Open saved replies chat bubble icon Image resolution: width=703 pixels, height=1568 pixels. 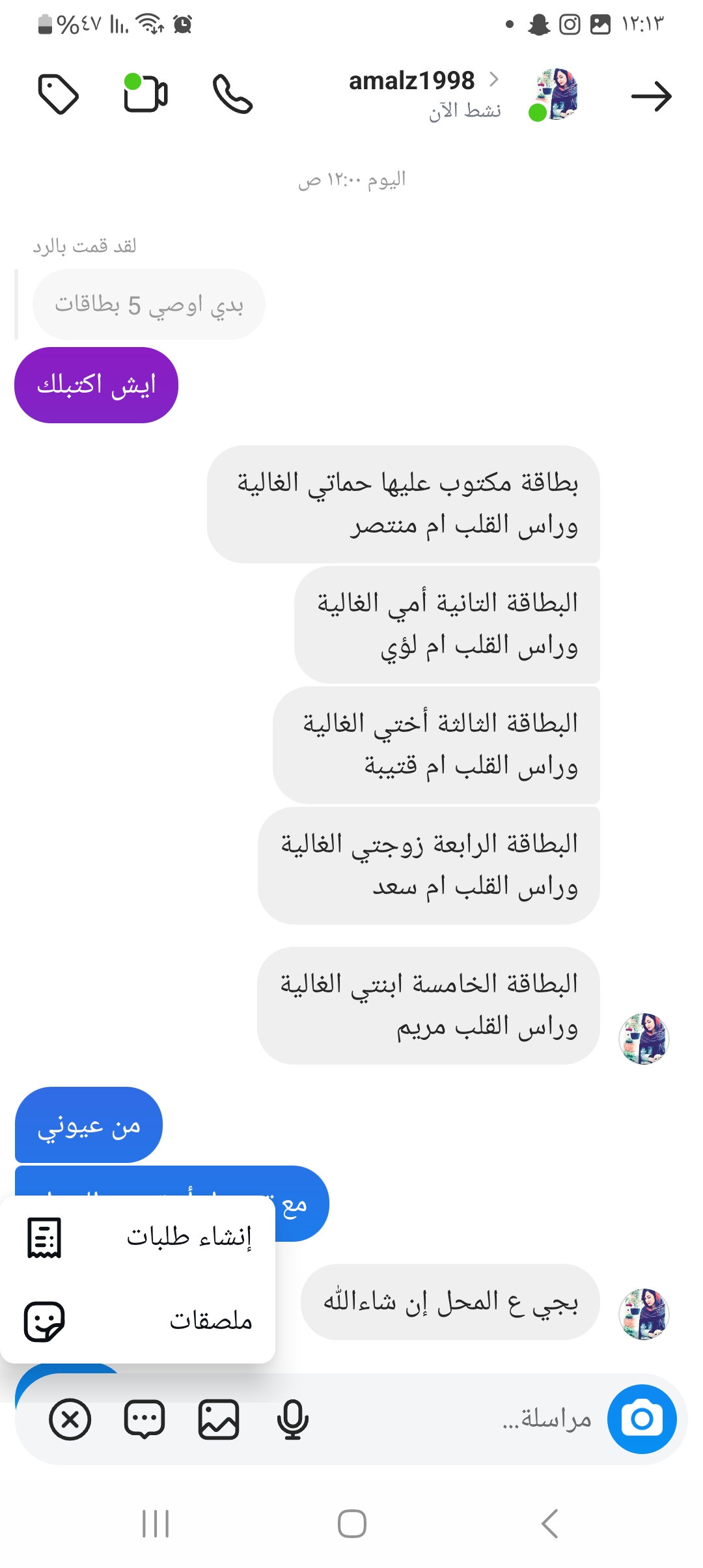(x=144, y=1420)
